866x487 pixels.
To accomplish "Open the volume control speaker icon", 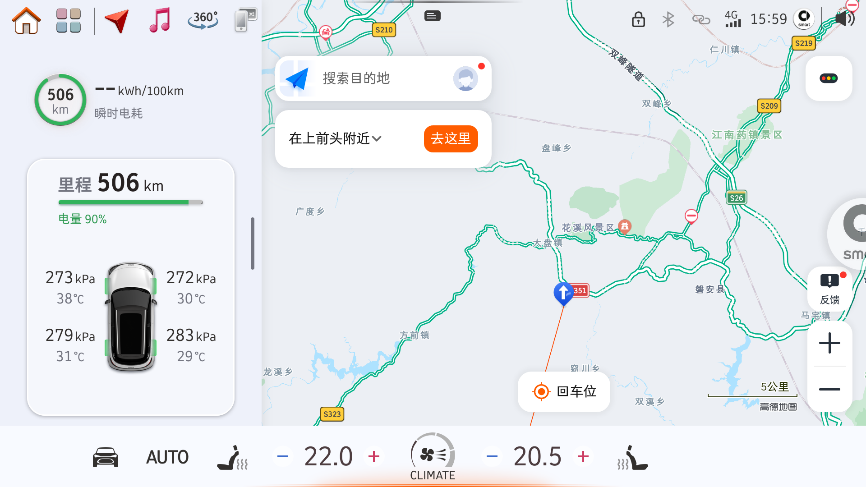I will 845,19.
